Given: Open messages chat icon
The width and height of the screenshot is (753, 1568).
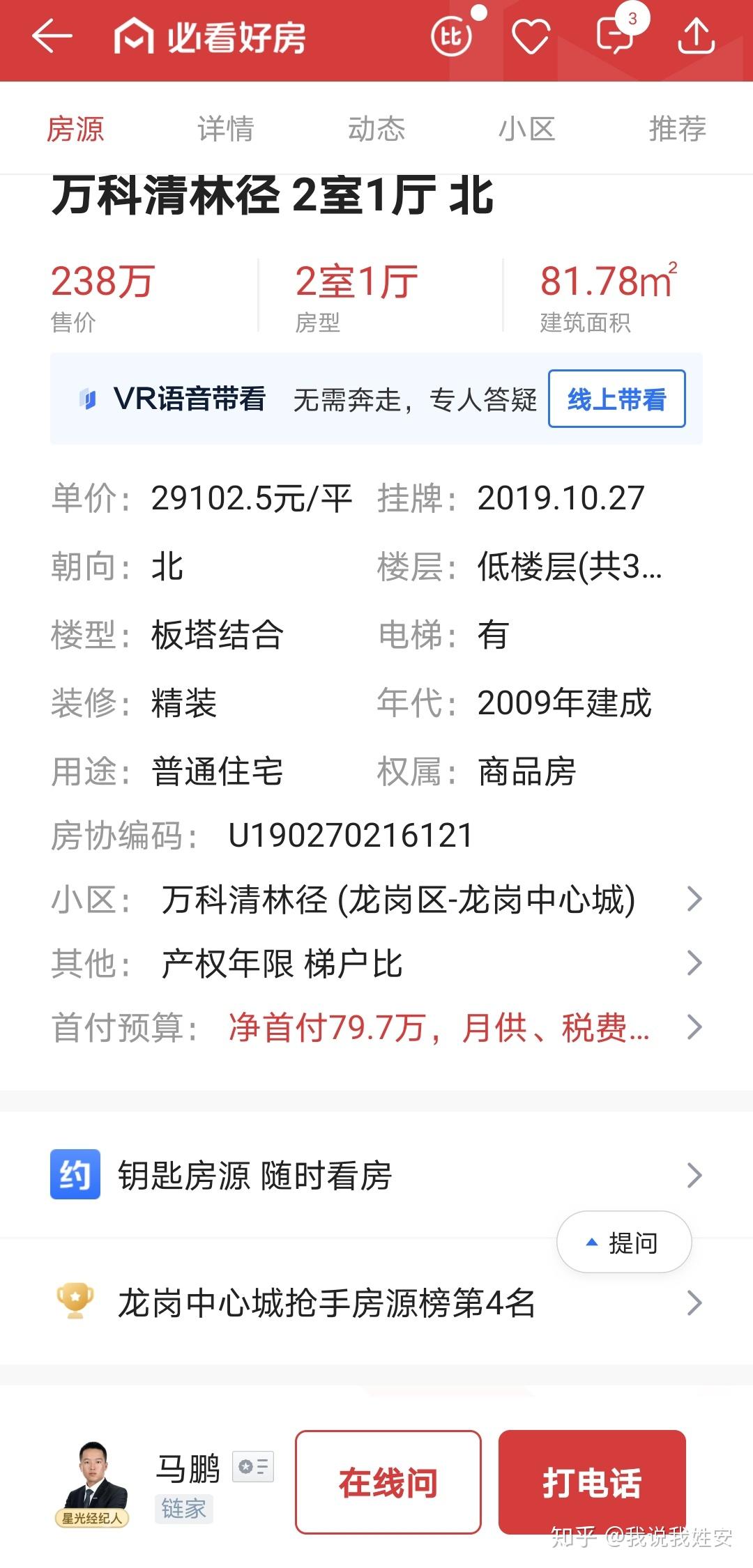Looking at the screenshot, I should click(614, 35).
